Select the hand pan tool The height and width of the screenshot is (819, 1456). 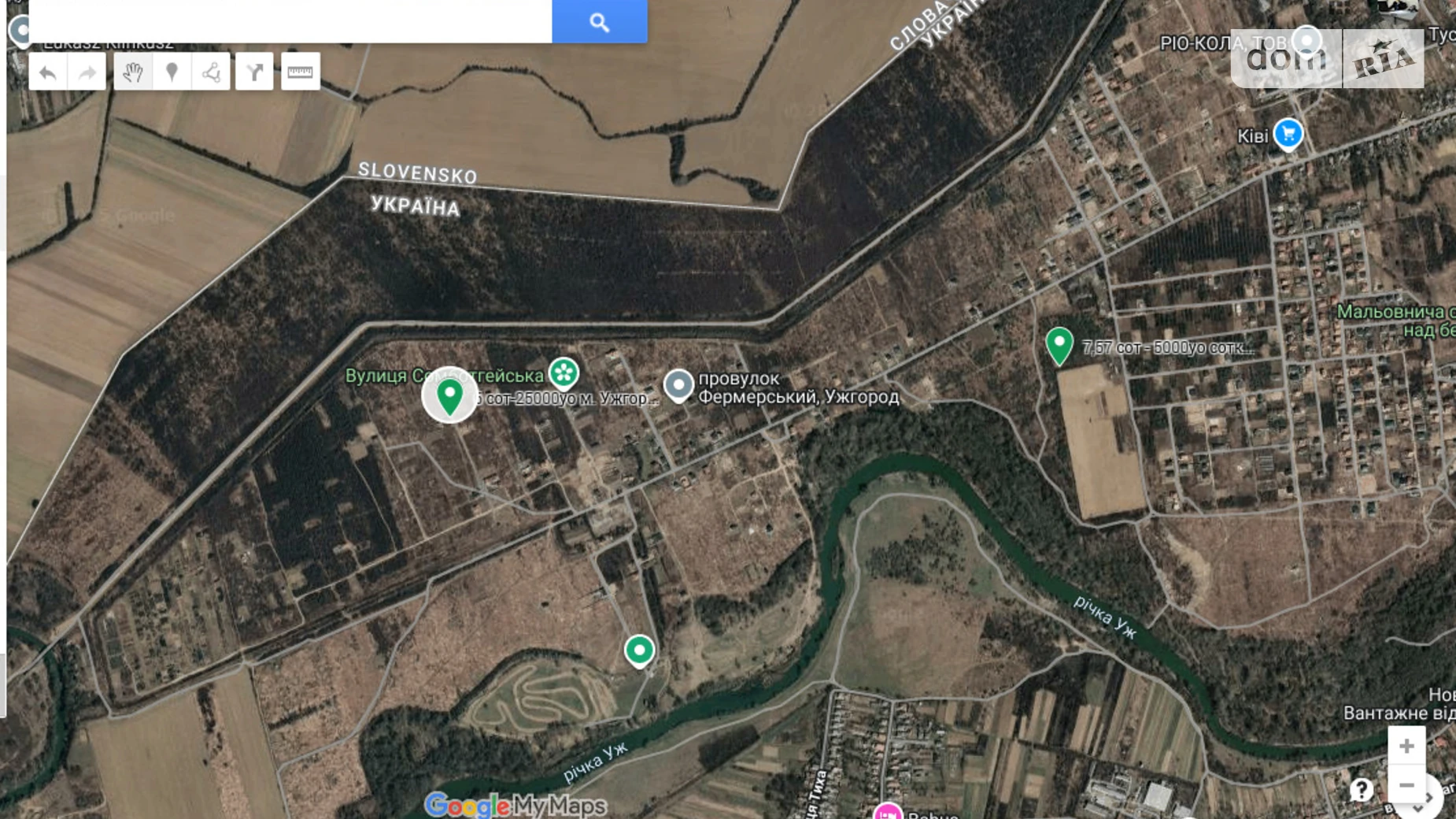coord(132,72)
